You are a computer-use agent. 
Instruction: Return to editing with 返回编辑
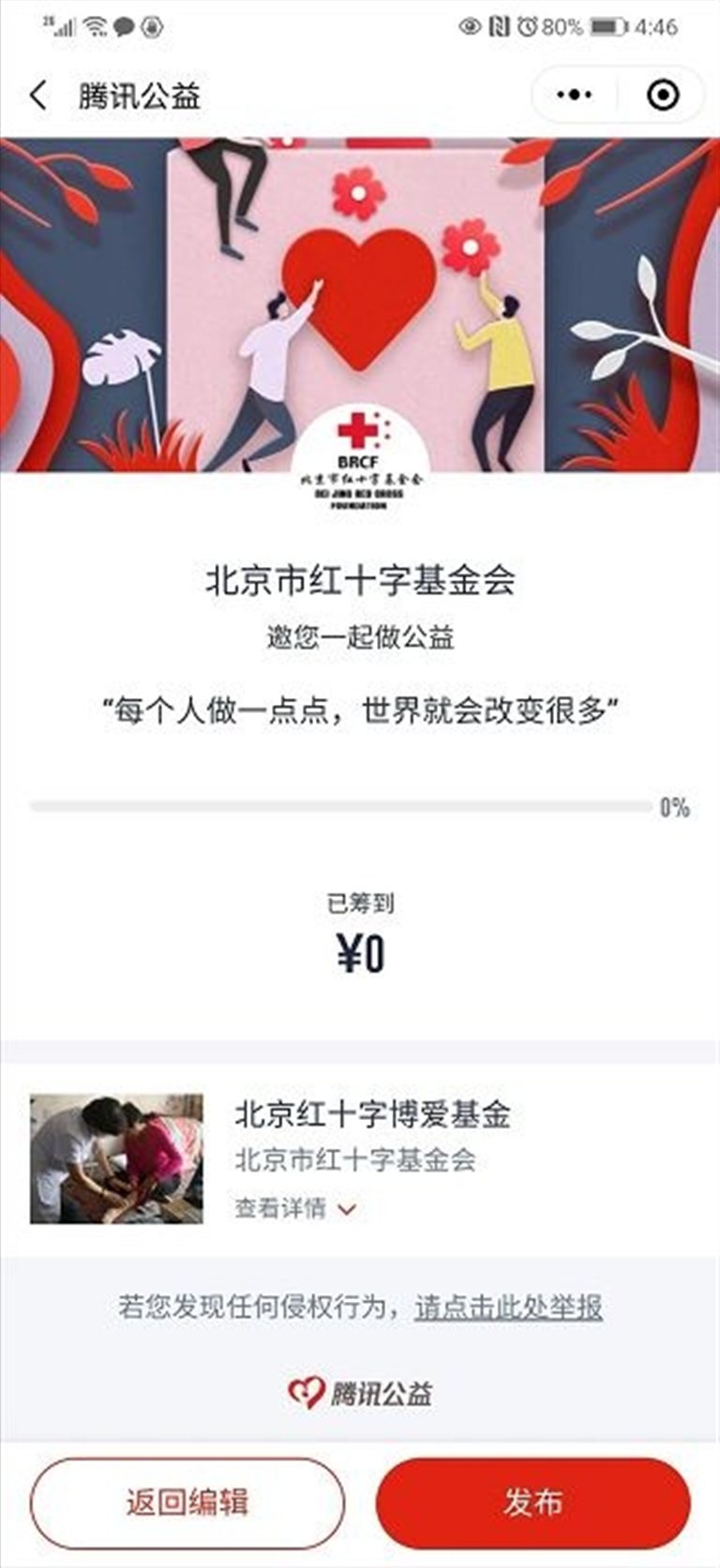pyautogui.click(x=187, y=1502)
